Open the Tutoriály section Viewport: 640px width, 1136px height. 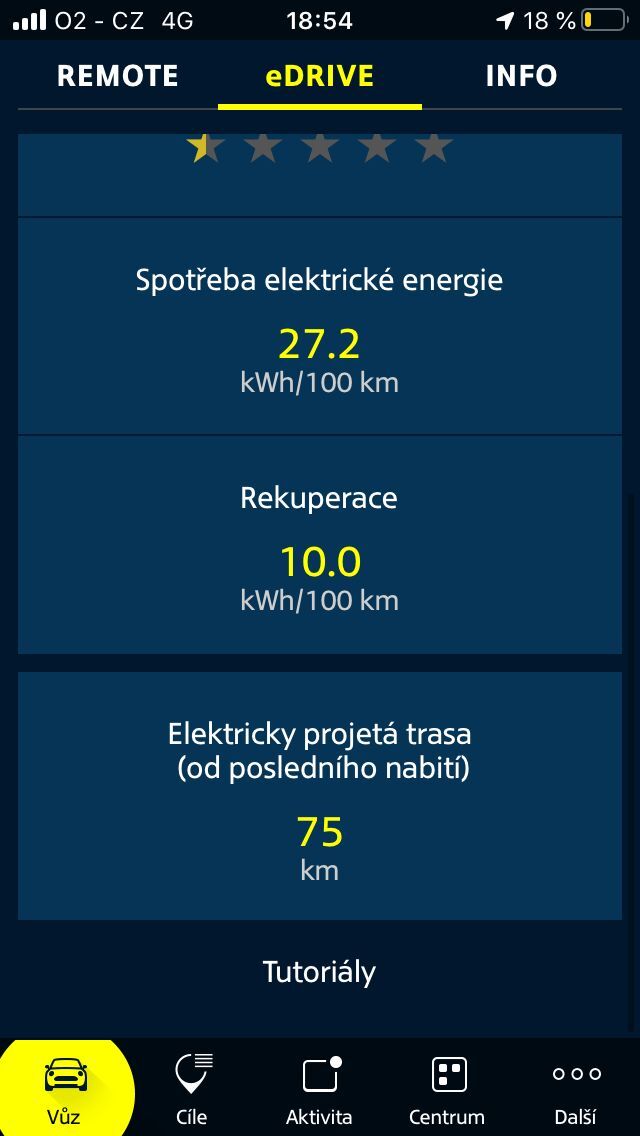tap(319, 972)
